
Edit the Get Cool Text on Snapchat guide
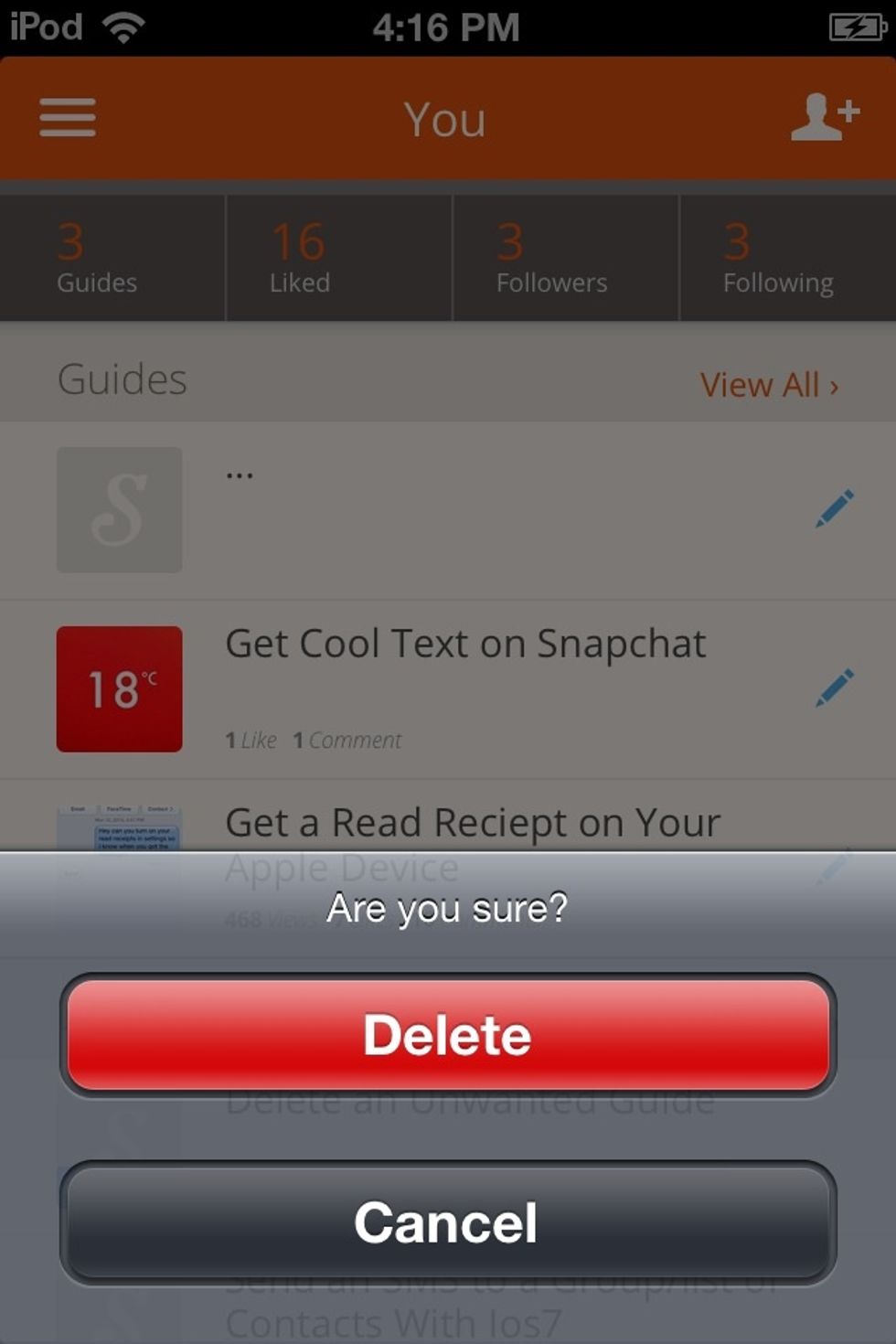834,688
